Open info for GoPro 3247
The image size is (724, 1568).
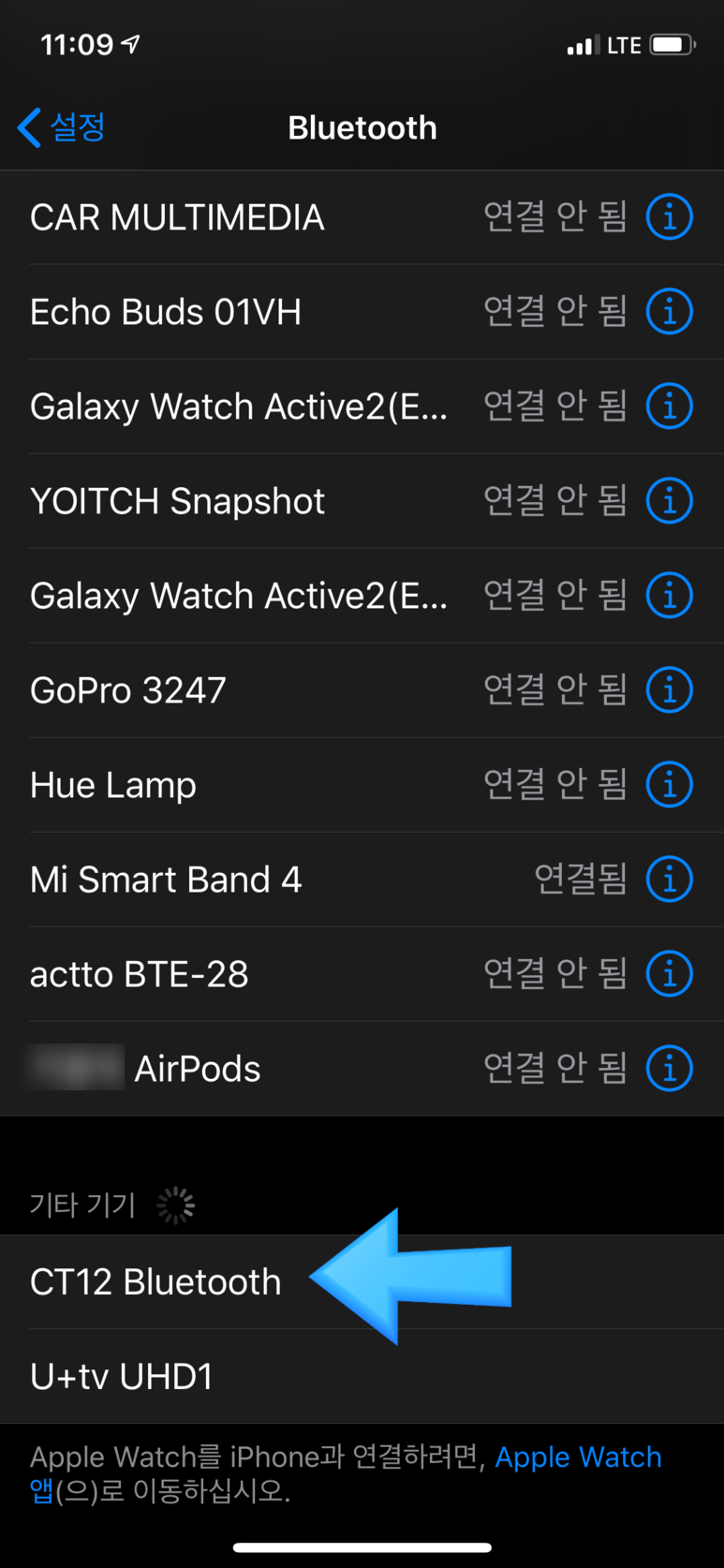(669, 690)
